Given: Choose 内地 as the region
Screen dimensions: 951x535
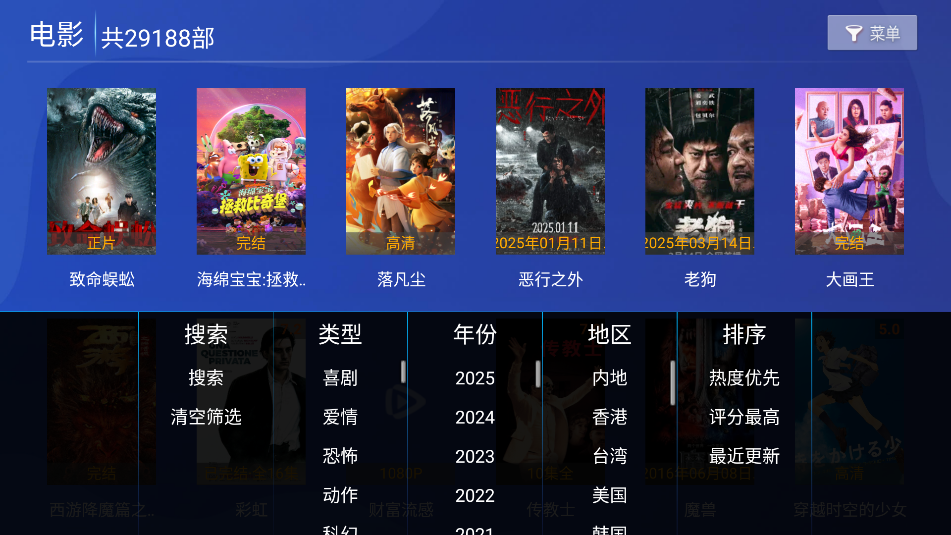Looking at the screenshot, I should coord(609,378).
